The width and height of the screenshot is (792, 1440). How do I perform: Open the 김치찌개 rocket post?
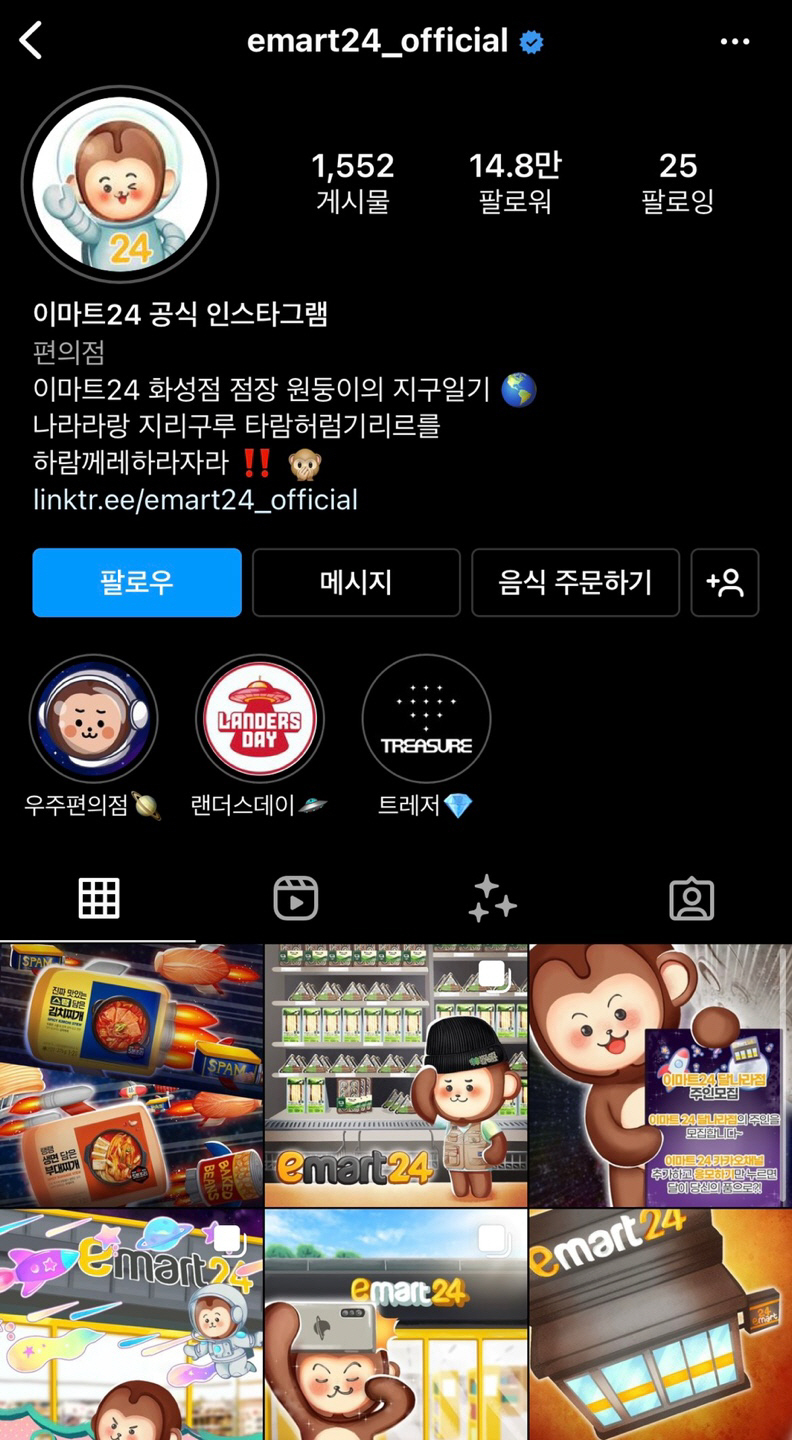click(x=131, y=1076)
